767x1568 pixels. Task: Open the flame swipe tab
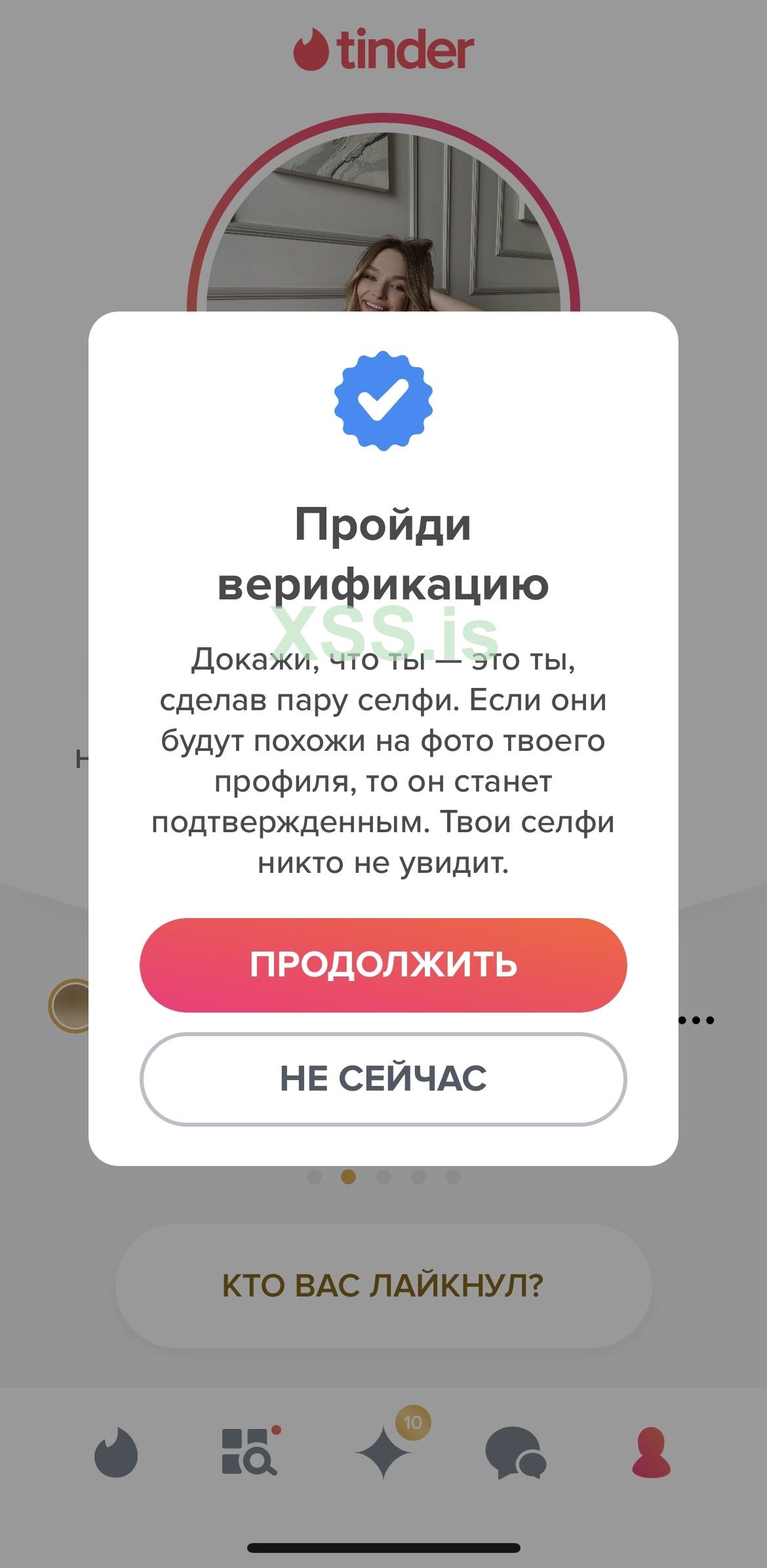(x=116, y=1452)
